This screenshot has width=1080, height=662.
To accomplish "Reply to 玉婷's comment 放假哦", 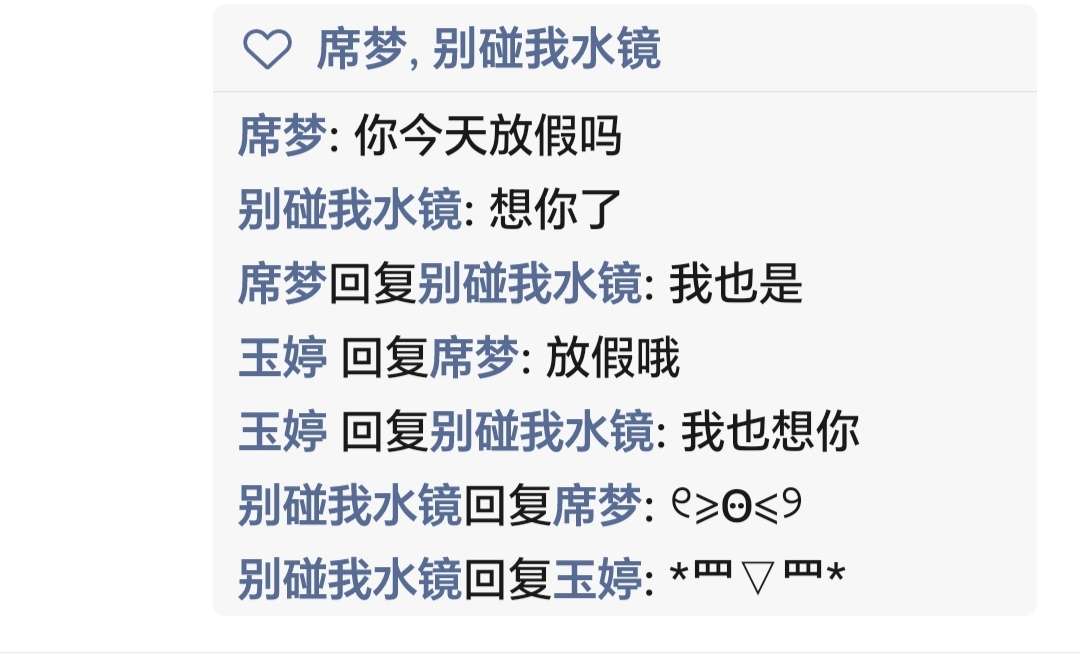I will (612, 358).
